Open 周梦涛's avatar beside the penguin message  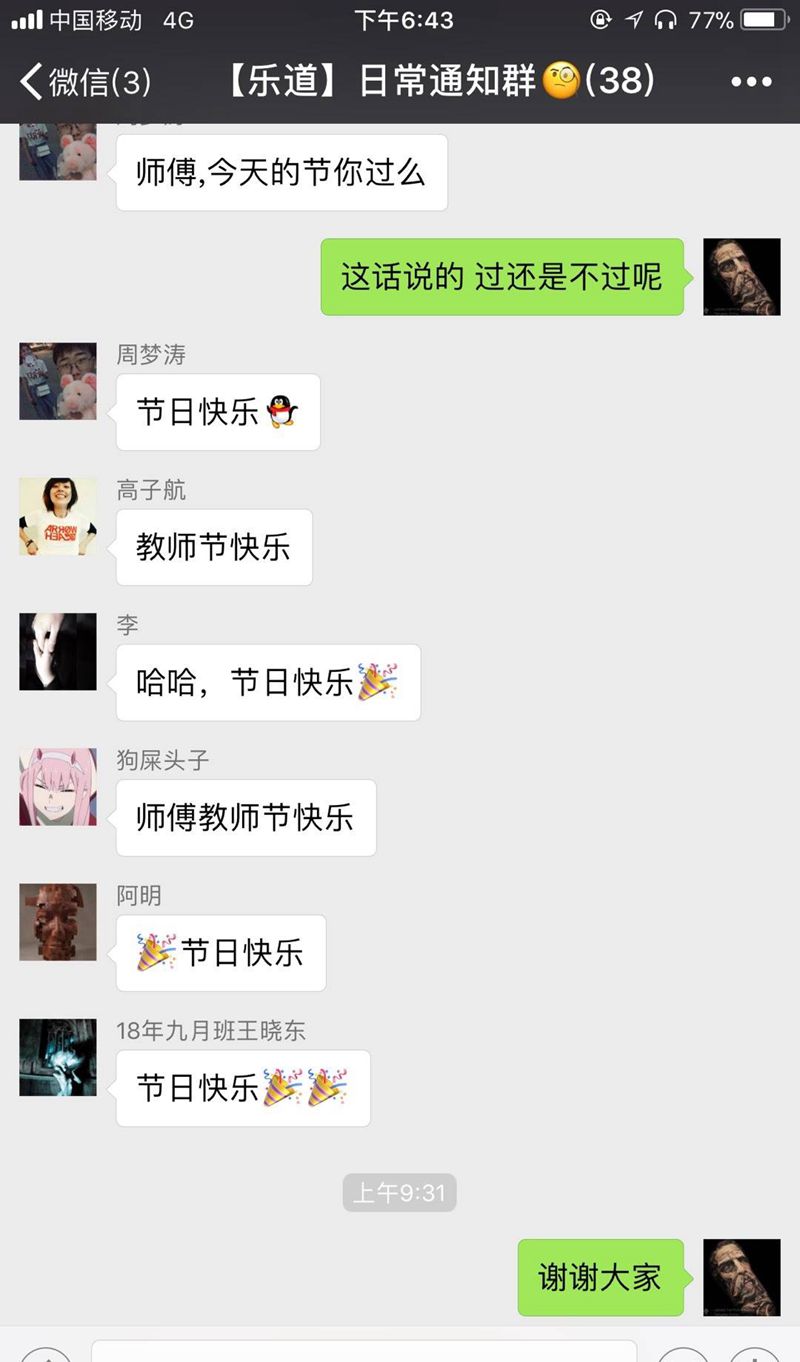(x=58, y=381)
